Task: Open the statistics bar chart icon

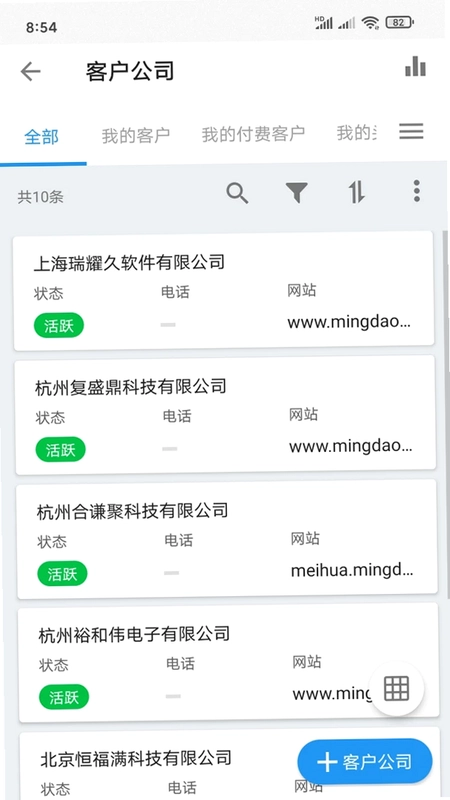Action: pyautogui.click(x=415, y=67)
